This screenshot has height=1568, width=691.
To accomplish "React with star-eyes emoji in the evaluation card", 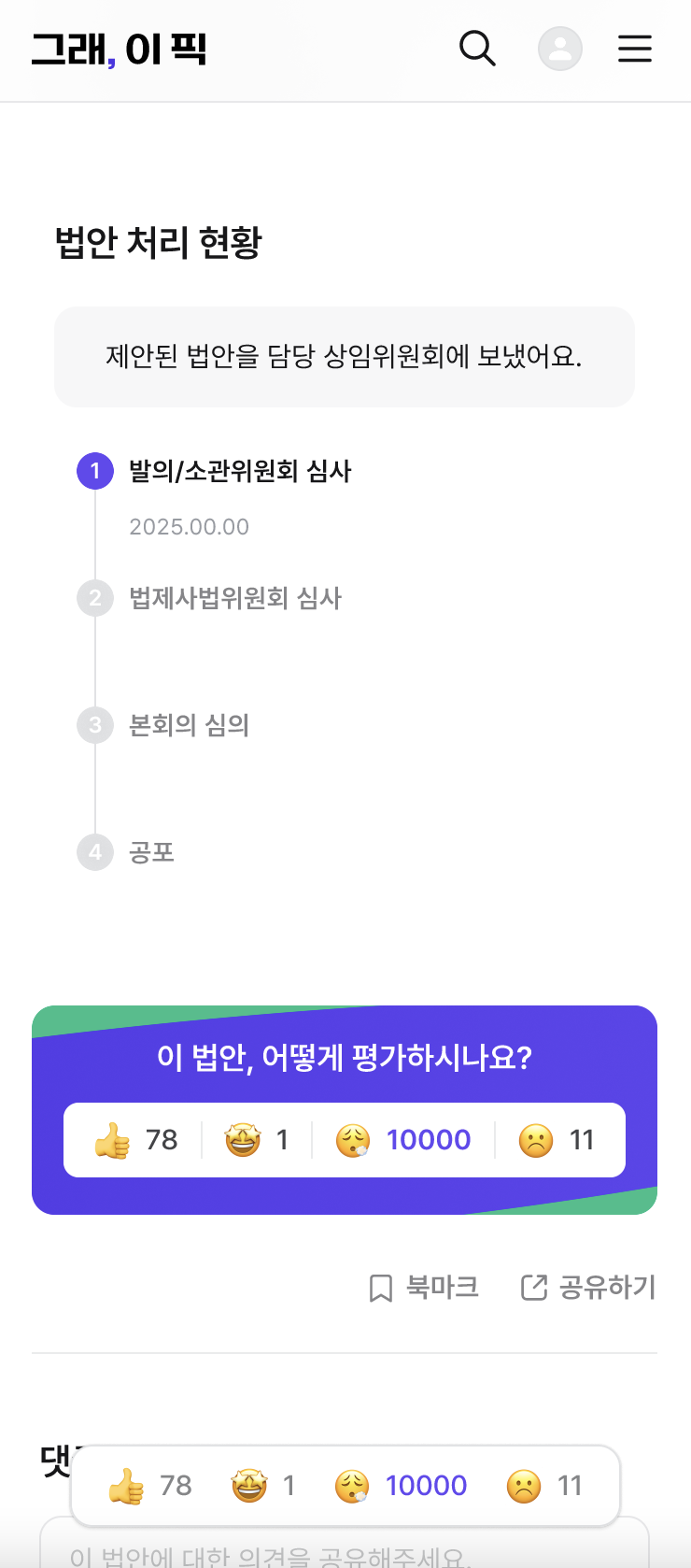I will point(257,1140).
